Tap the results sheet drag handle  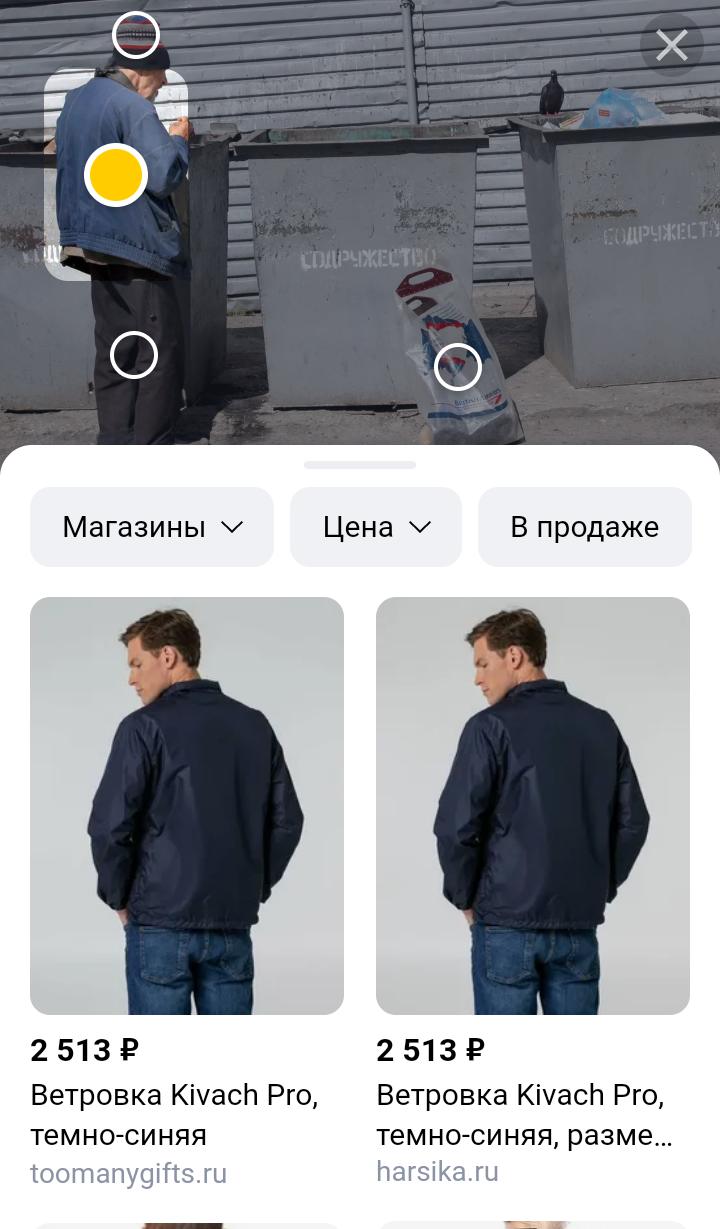[x=360, y=465]
